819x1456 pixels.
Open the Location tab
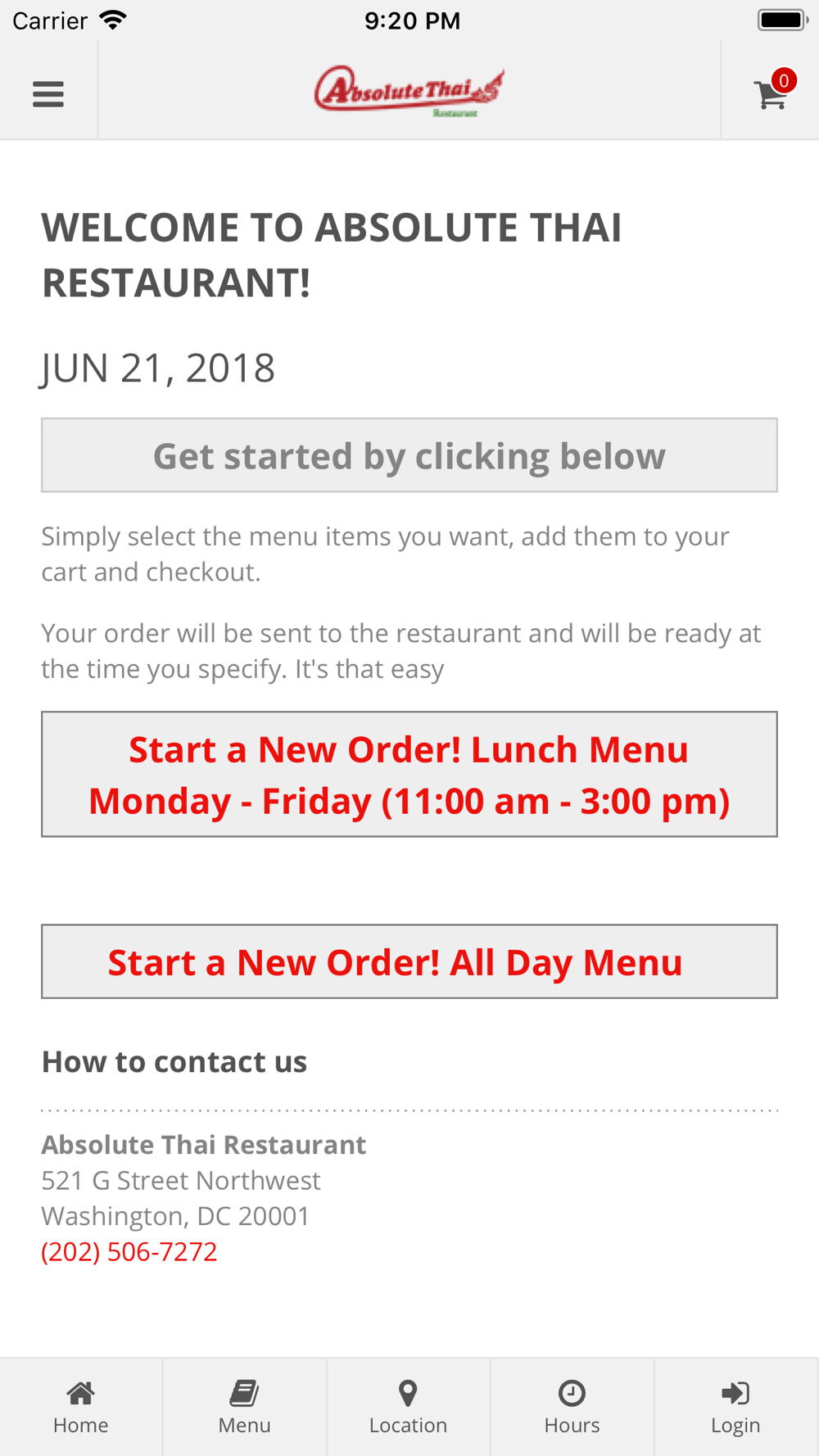click(x=409, y=1407)
